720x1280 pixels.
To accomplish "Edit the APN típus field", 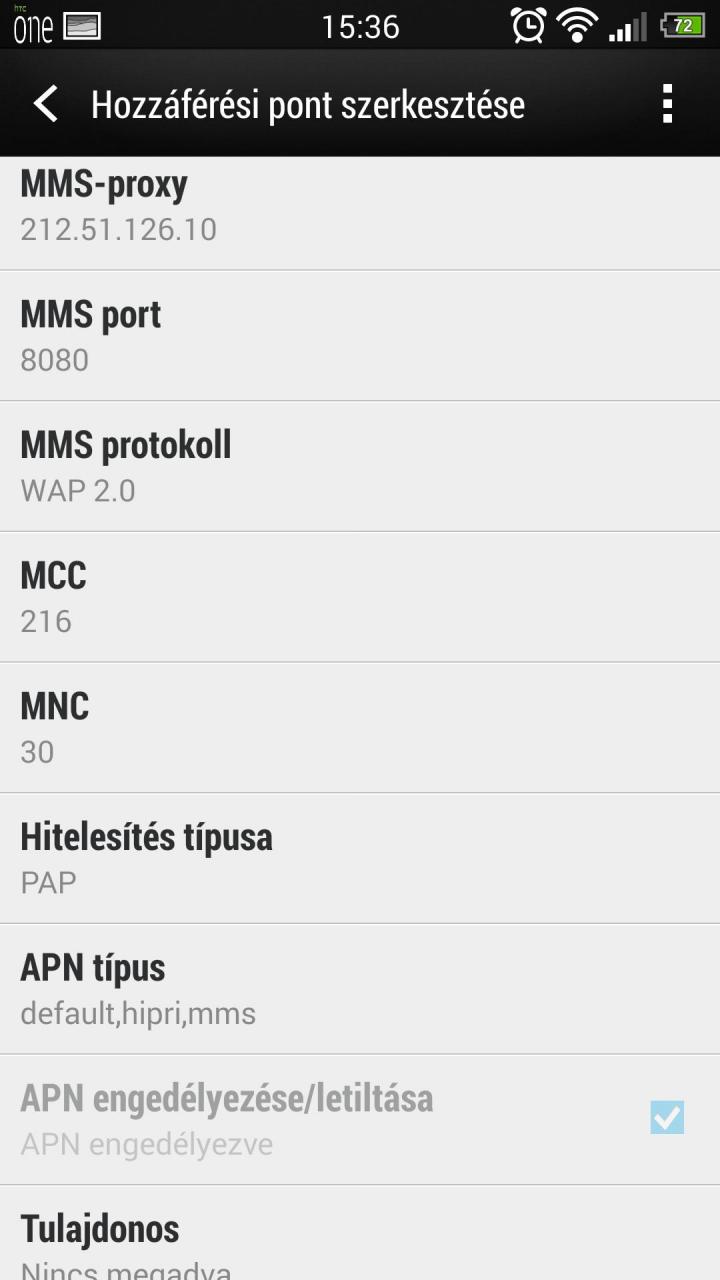I will [360, 990].
